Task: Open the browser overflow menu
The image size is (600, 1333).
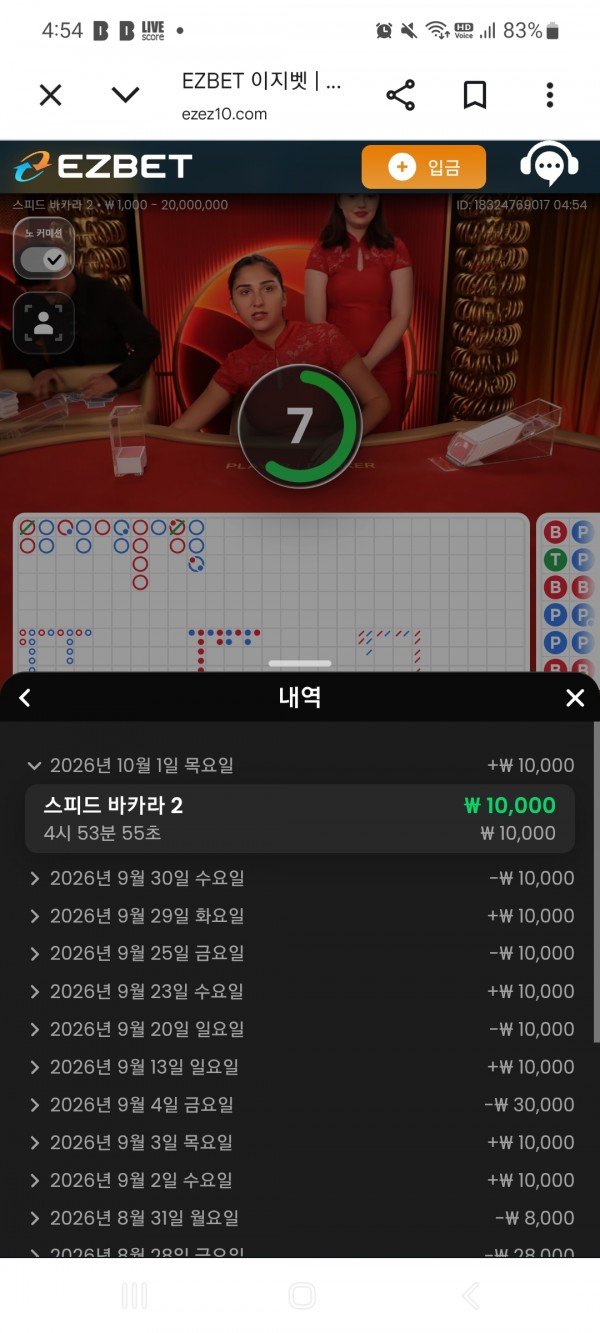Action: 549,95
